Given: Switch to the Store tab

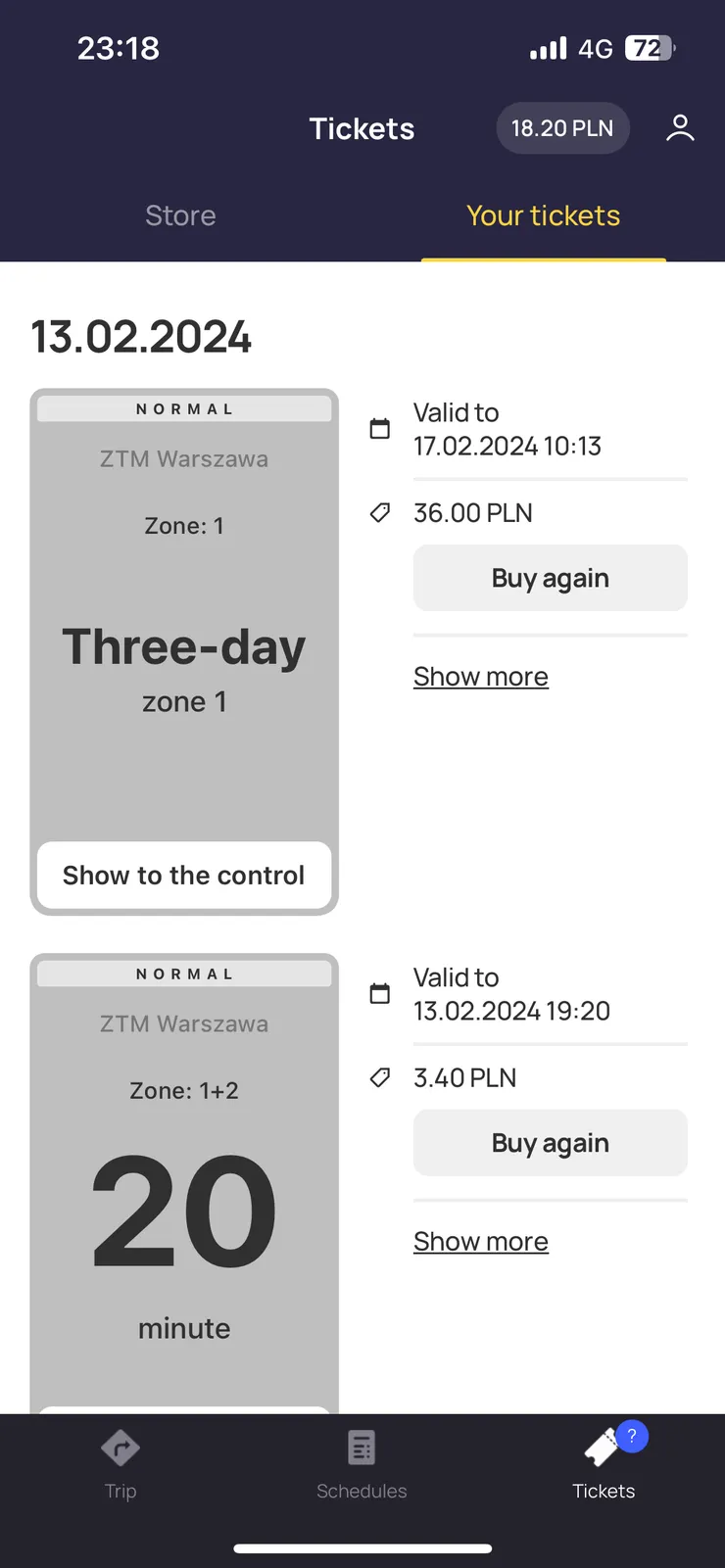Looking at the screenshot, I should (x=180, y=215).
